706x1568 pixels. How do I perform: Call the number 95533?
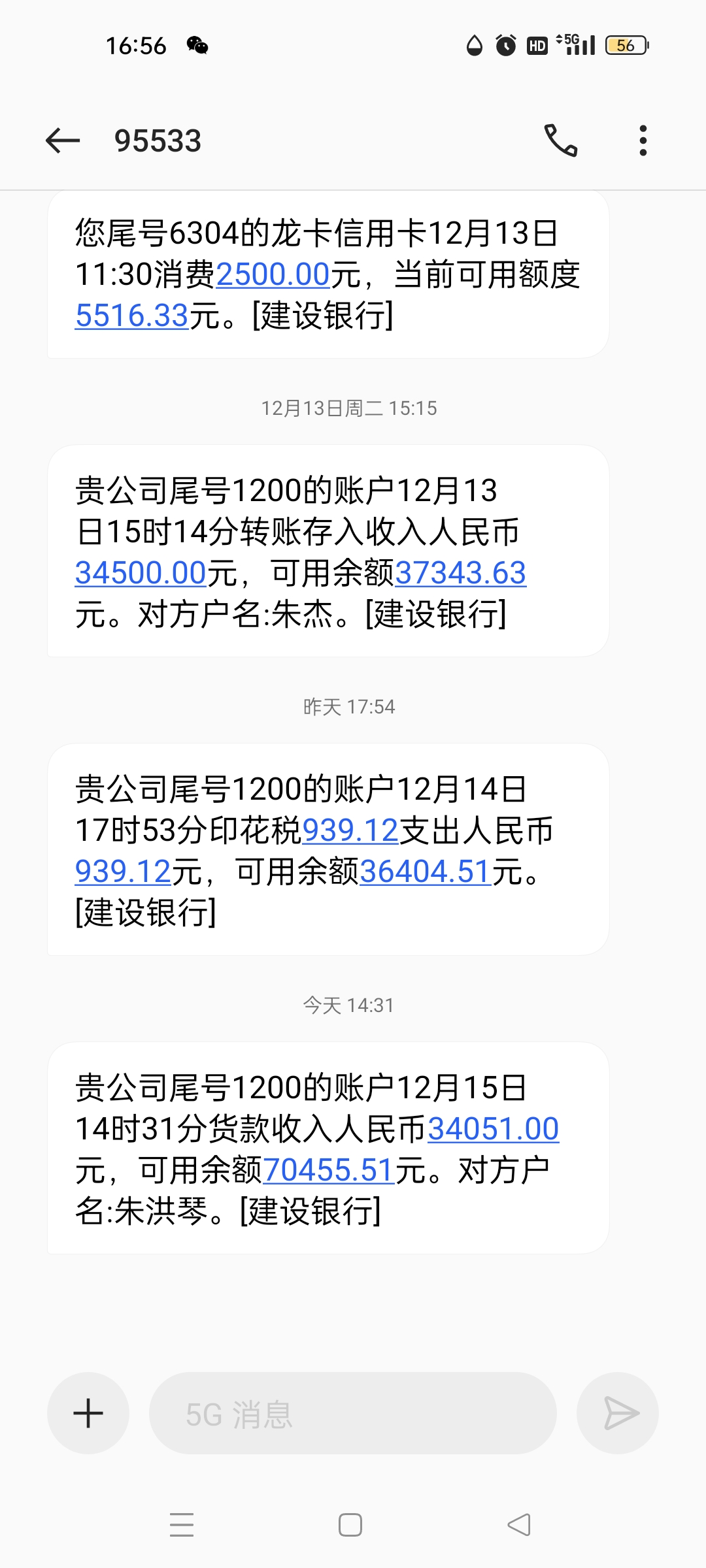(x=561, y=140)
